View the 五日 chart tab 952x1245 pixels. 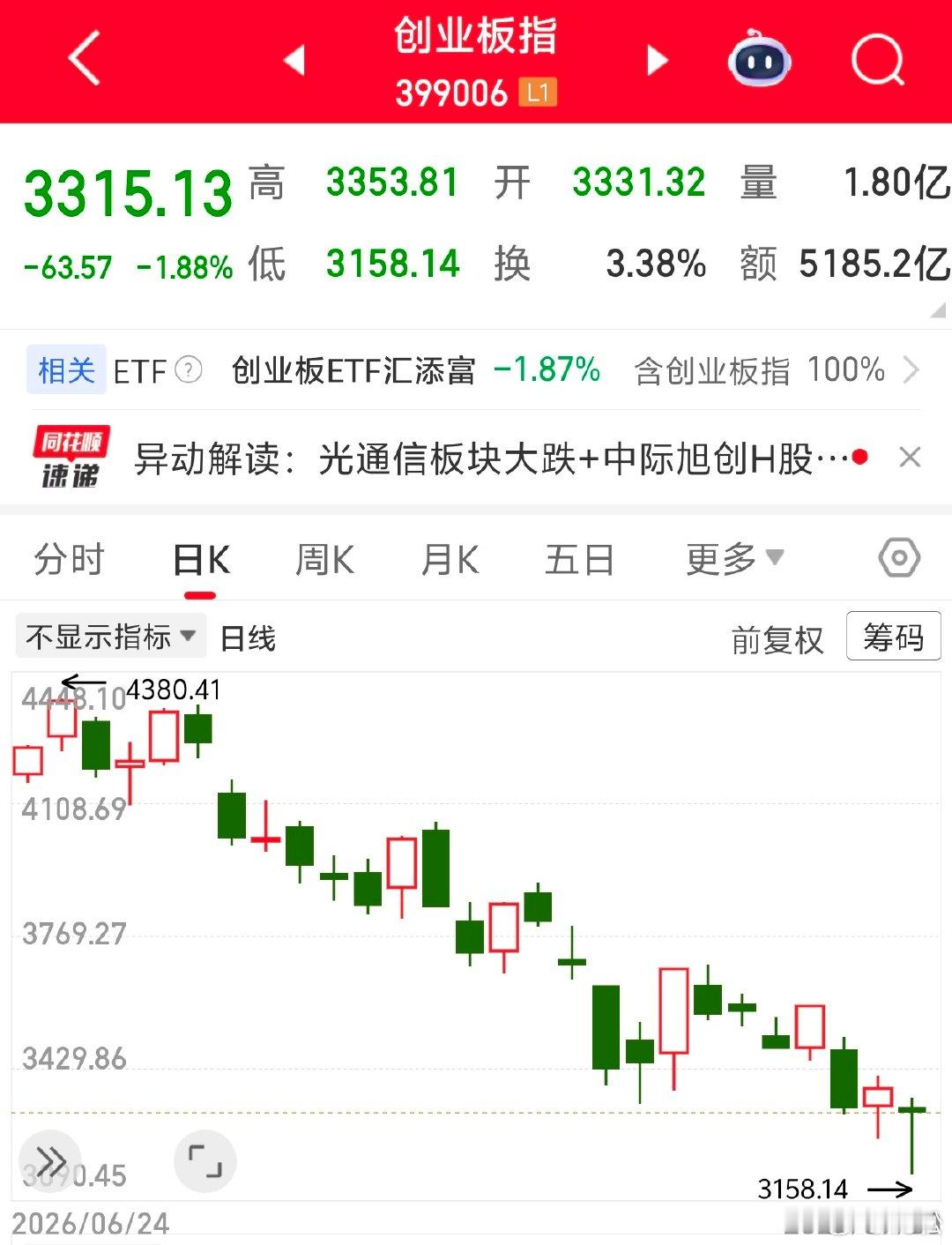coord(579,559)
